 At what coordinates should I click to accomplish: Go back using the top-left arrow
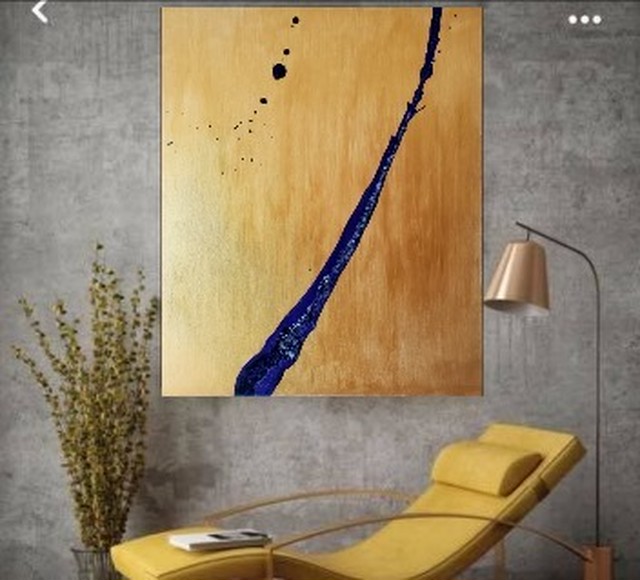point(39,12)
